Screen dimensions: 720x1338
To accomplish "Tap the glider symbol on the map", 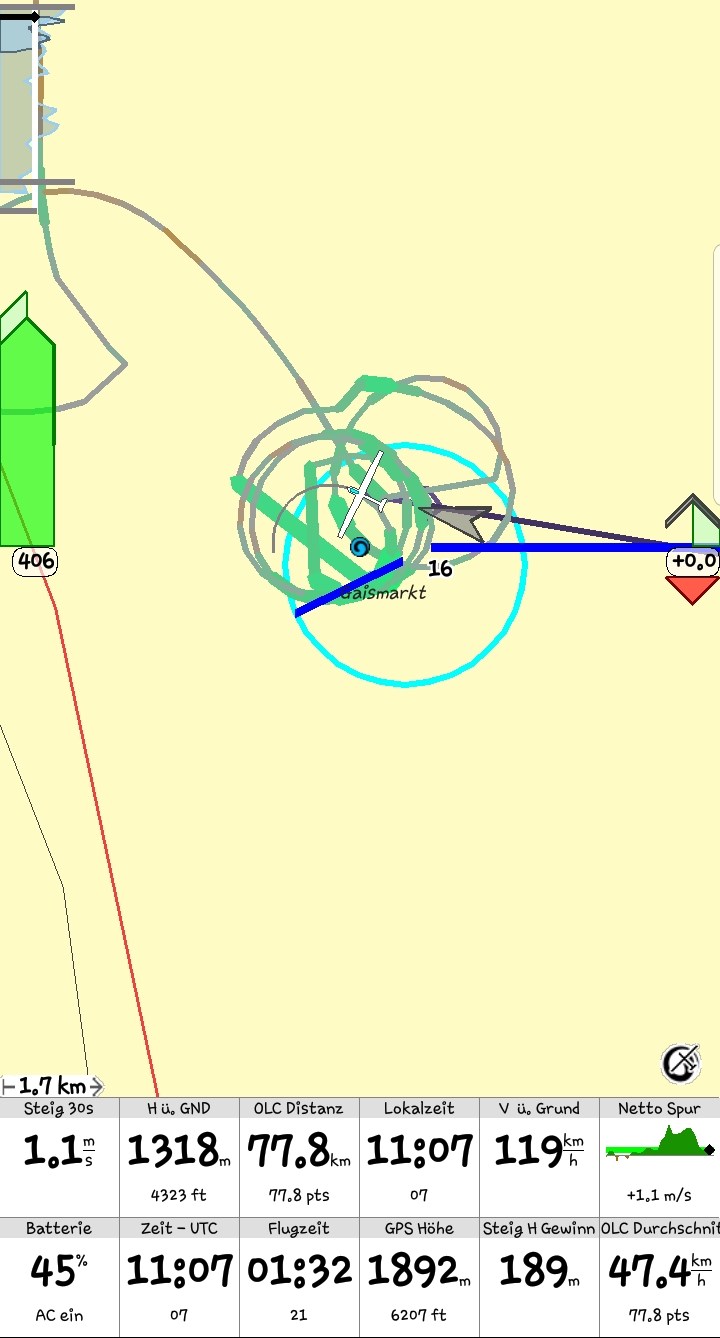I will tap(363, 494).
